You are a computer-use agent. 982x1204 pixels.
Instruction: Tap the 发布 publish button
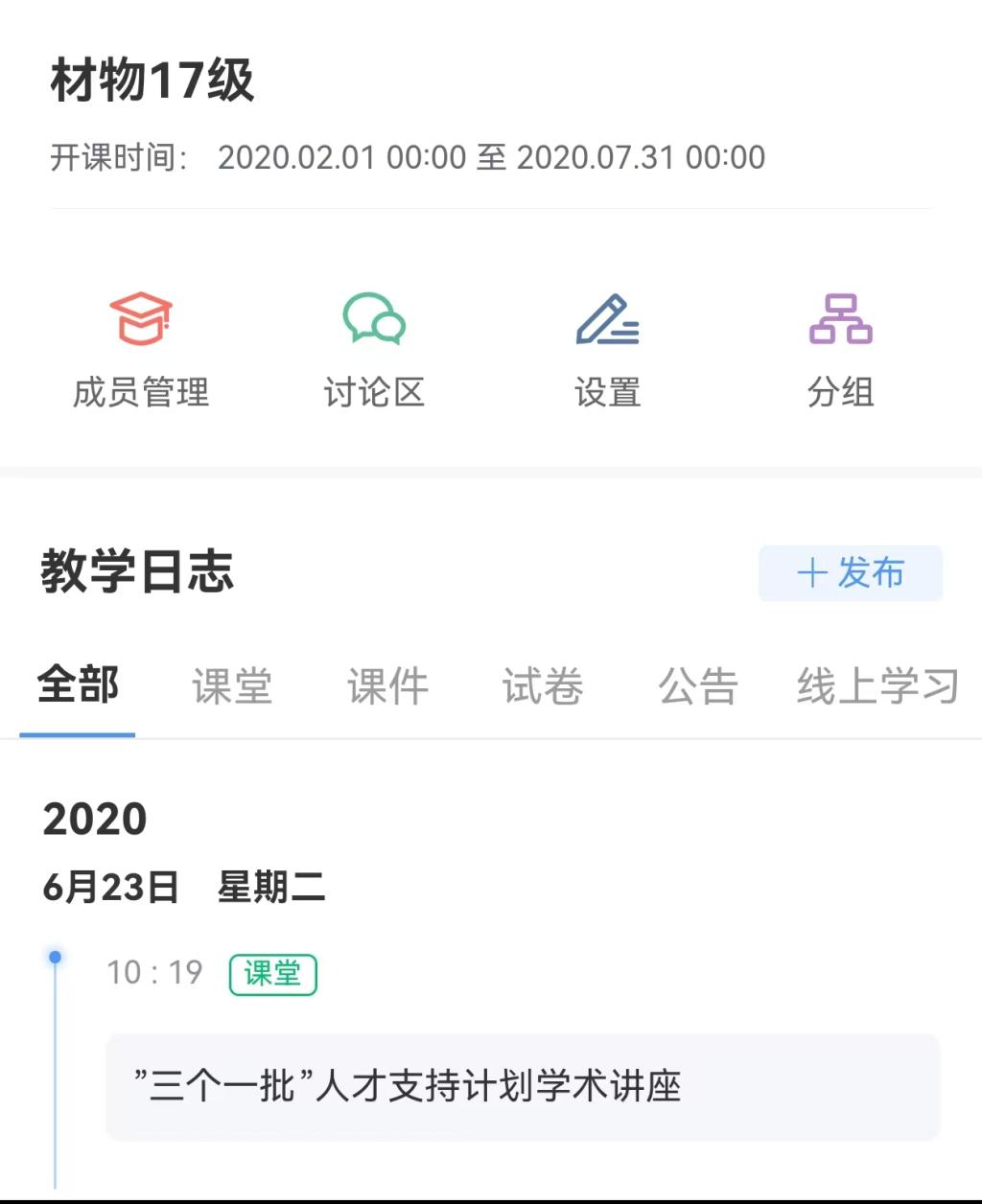[850, 573]
